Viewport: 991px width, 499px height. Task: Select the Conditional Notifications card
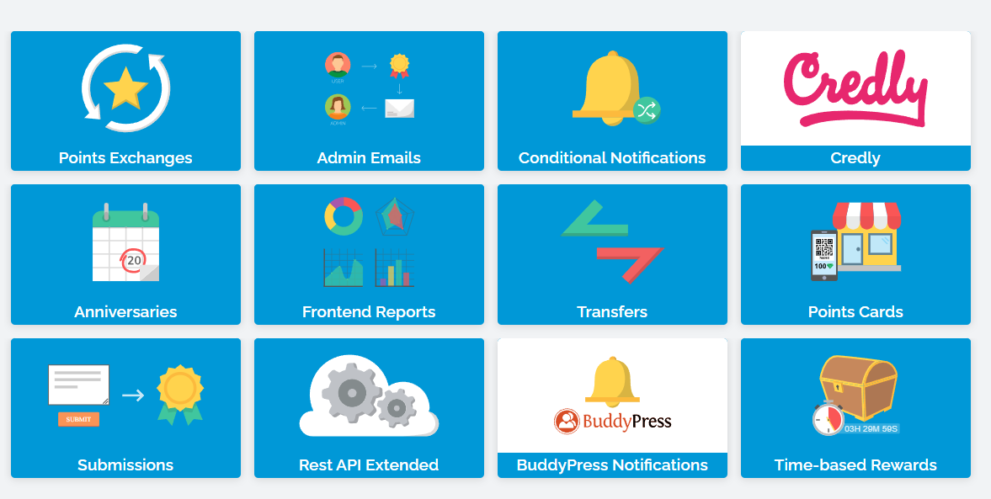[612, 101]
